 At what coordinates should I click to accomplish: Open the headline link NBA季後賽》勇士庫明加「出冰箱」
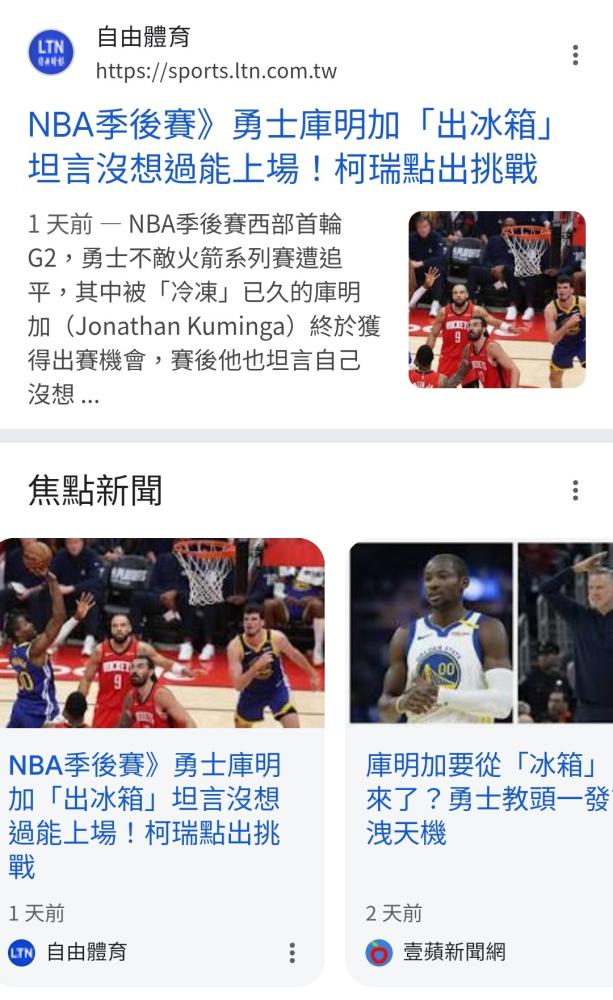coord(291,148)
